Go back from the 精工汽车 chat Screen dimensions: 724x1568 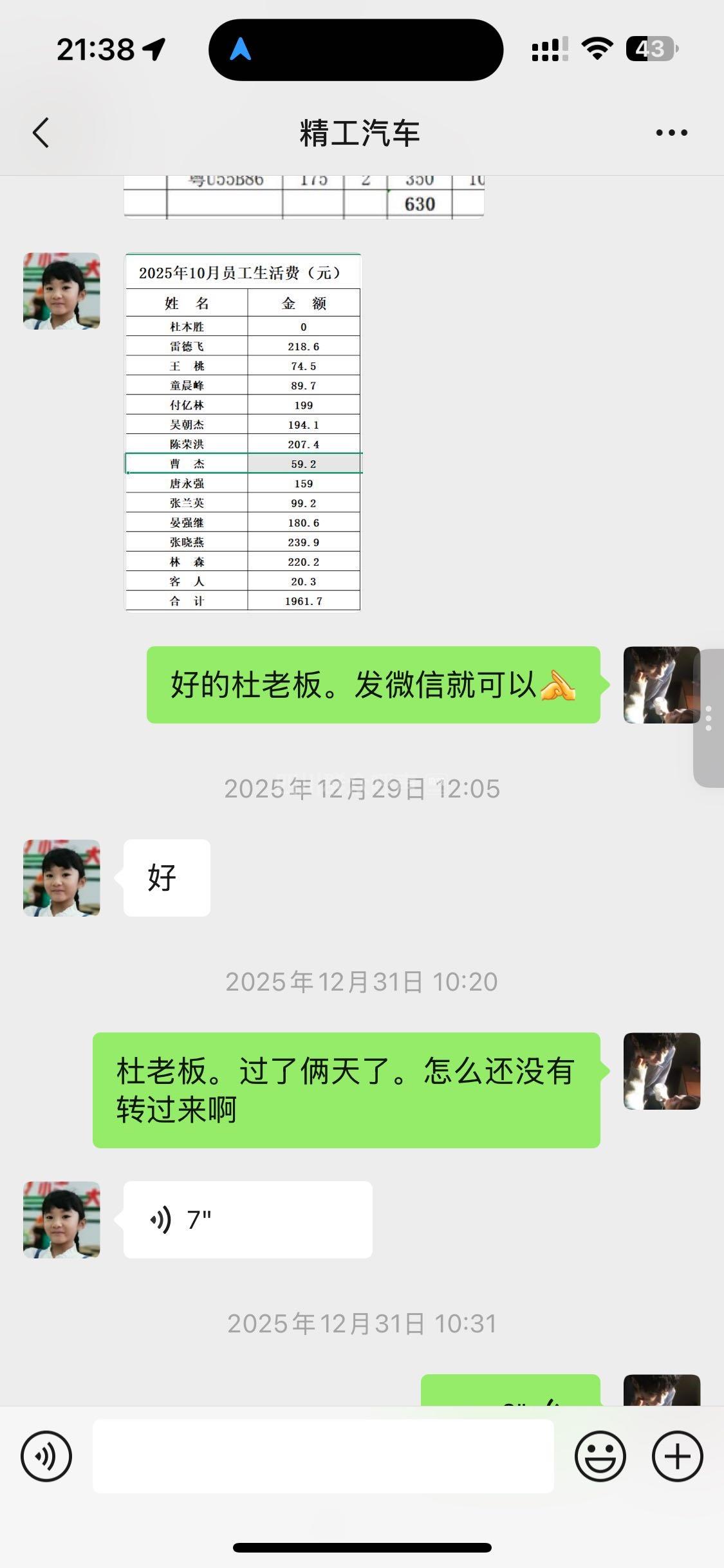click(41, 133)
